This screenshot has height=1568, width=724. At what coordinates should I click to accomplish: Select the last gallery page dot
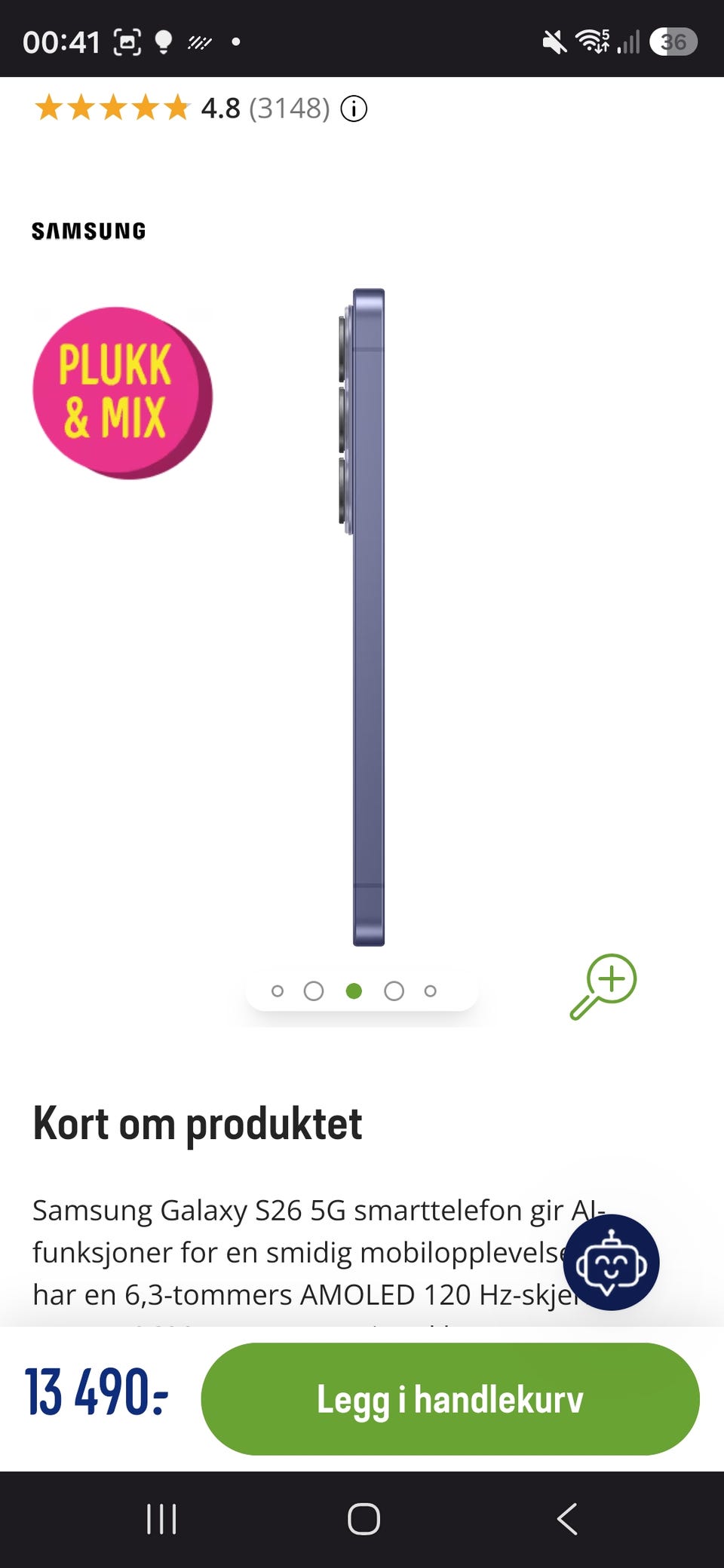point(431,991)
